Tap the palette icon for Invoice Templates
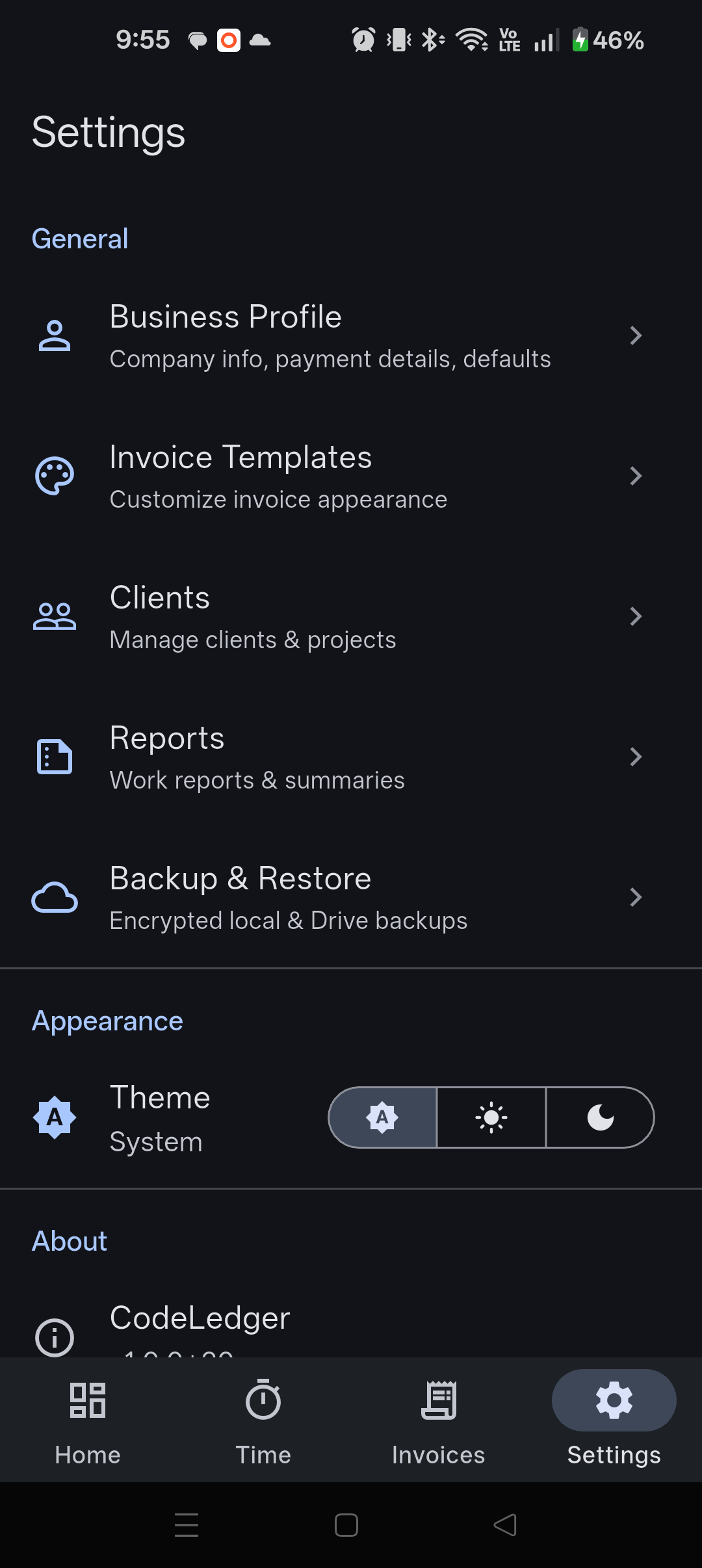 point(55,476)
